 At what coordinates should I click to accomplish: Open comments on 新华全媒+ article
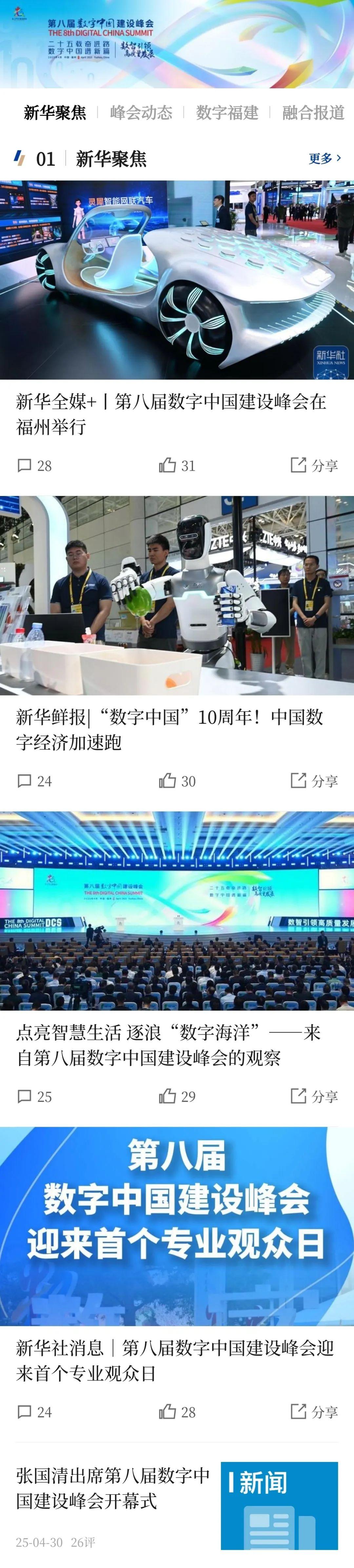[x=34, y=466]
